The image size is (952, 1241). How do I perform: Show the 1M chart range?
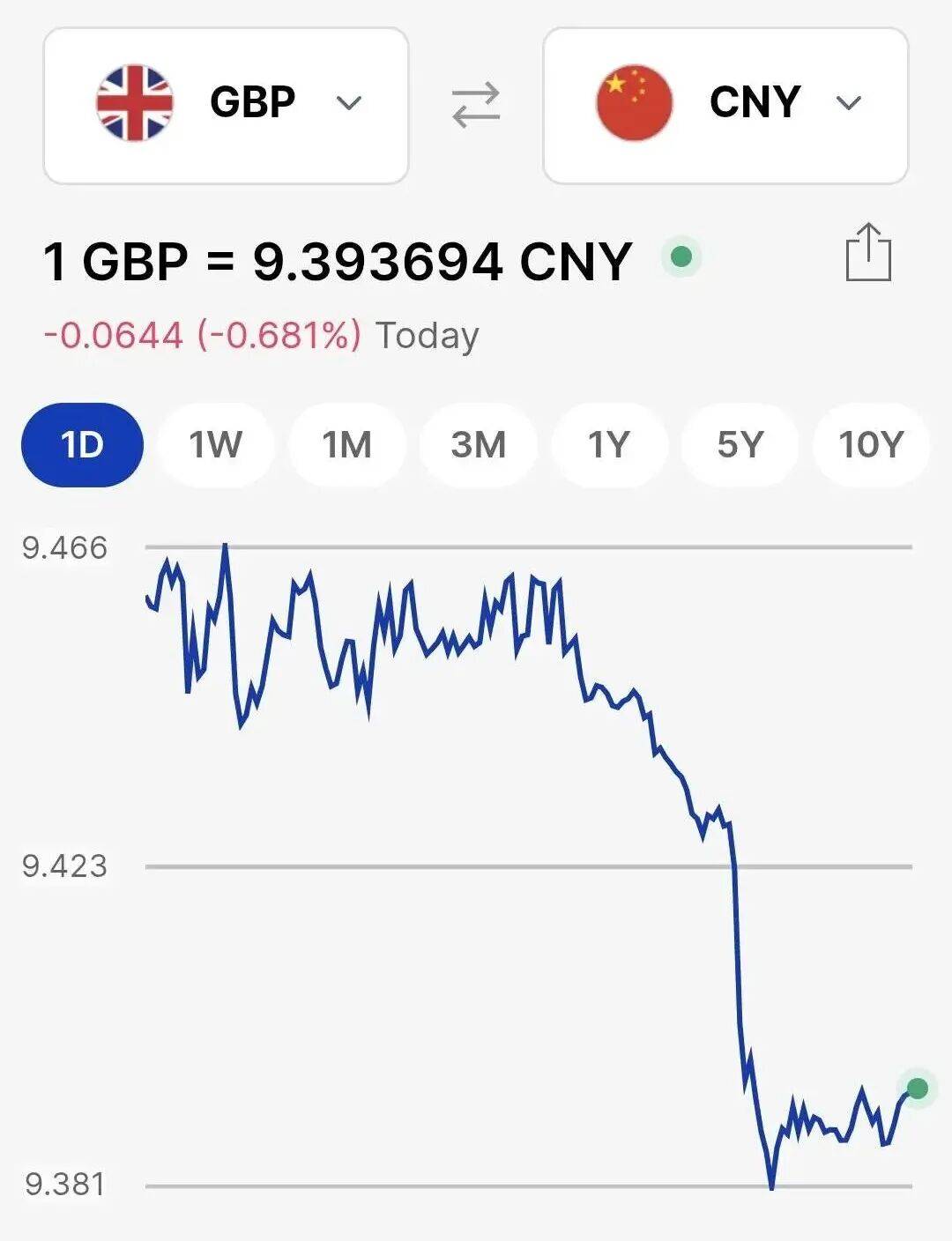tap(346, 445)
